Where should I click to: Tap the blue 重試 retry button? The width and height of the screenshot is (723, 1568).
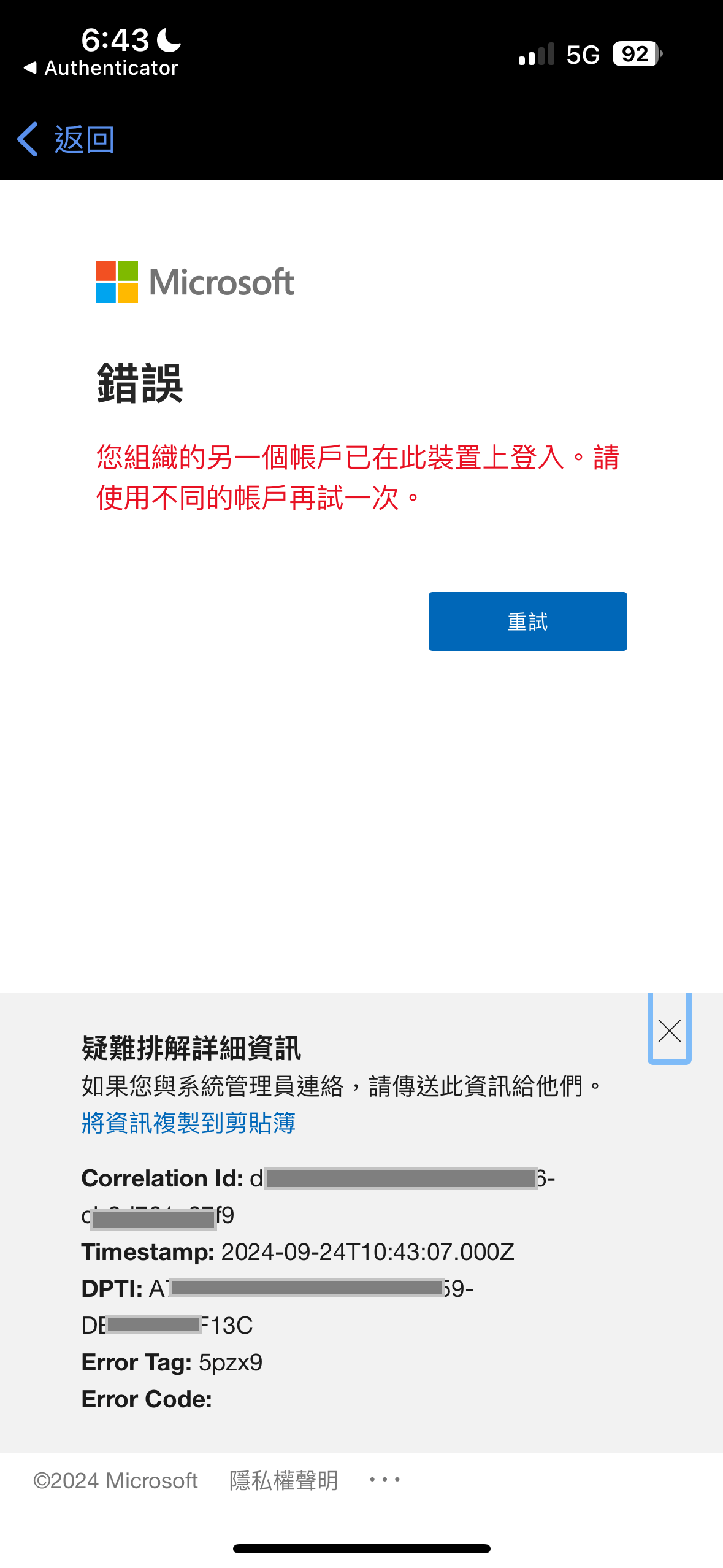tap(527, 621)
